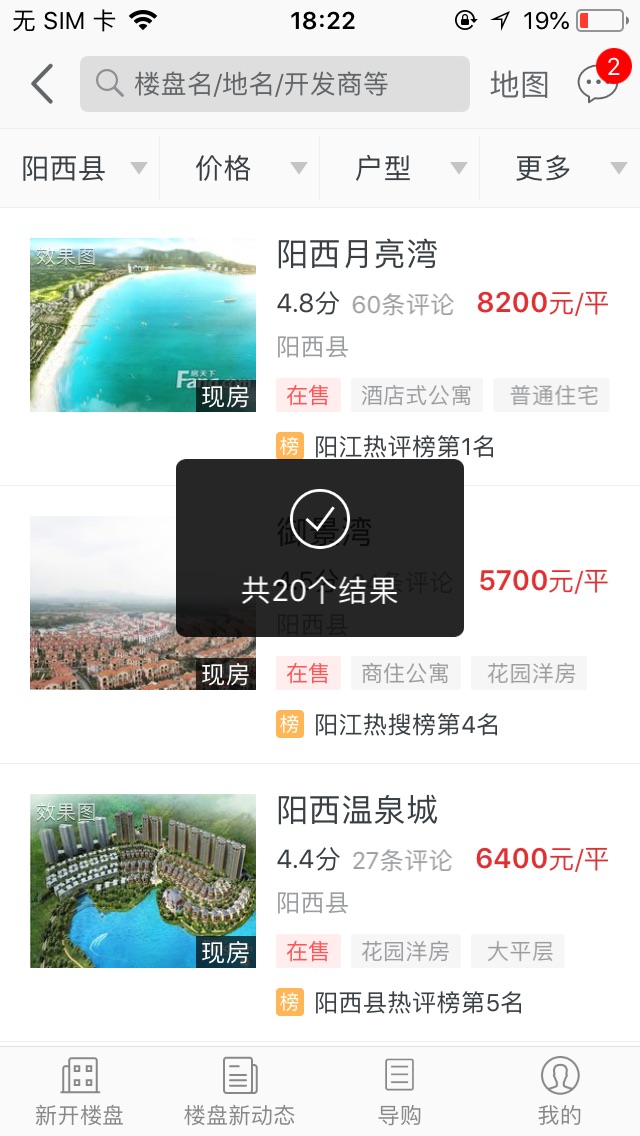640x1136 pixels.
Task: Open the 阳西温泉城 listing
Action: (357, 810)
